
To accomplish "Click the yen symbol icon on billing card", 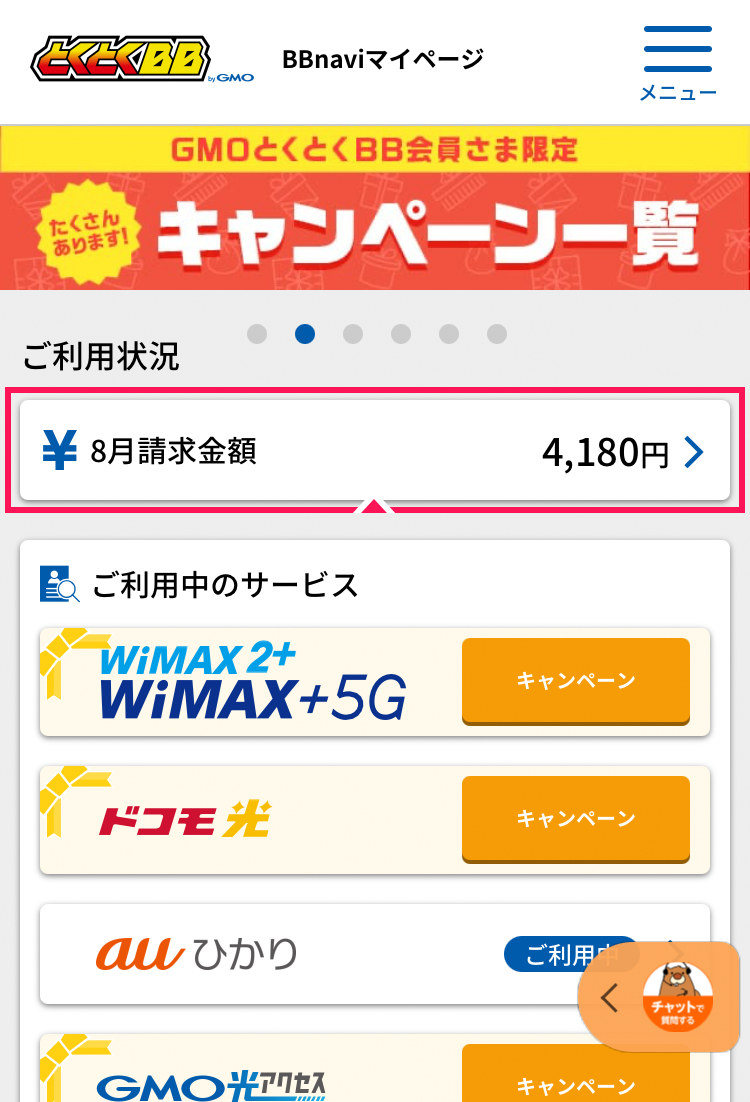I will coord(60,451).
